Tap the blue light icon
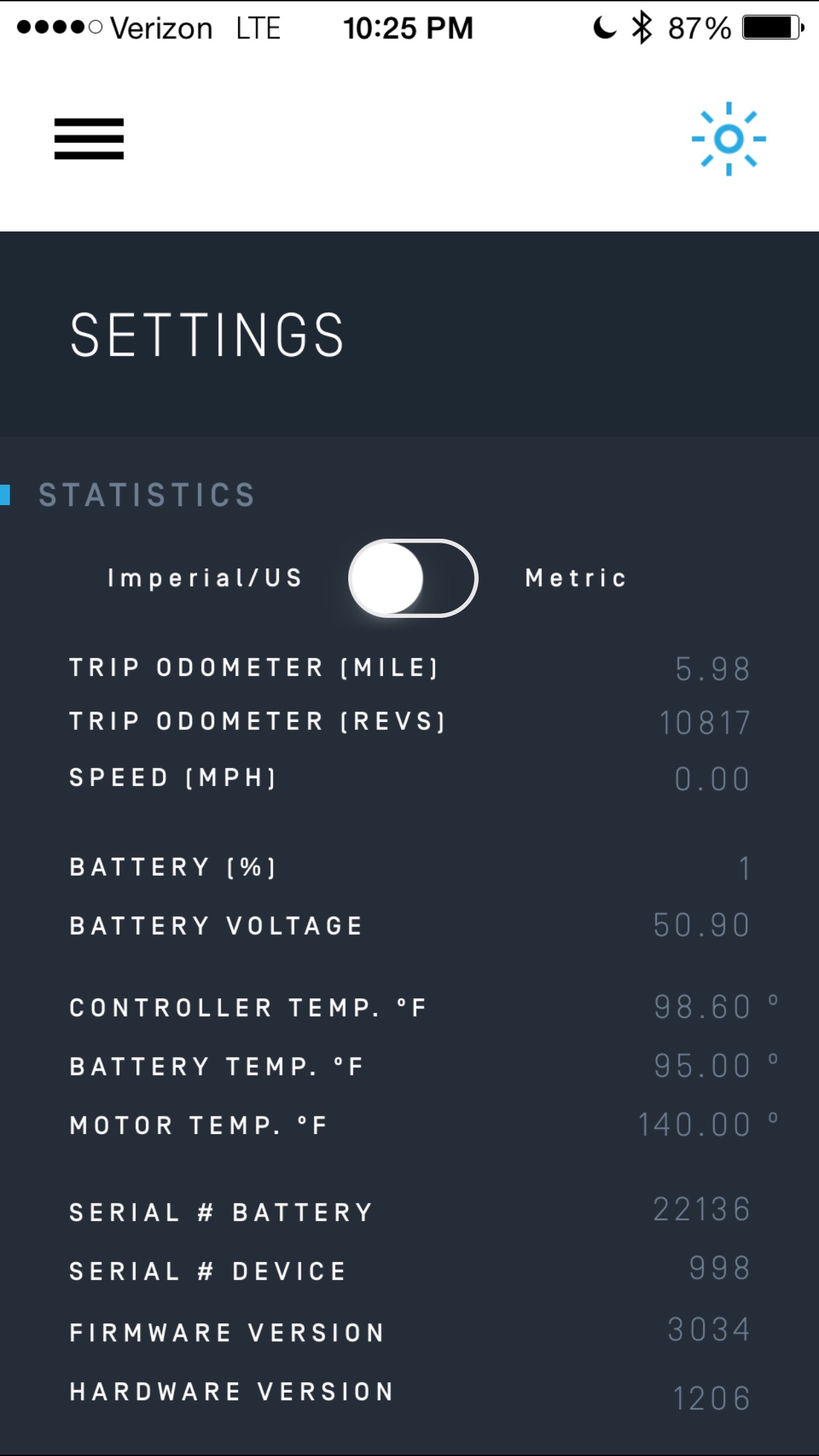This screenshot has height=1456, width=819. [x=729, y=138]
